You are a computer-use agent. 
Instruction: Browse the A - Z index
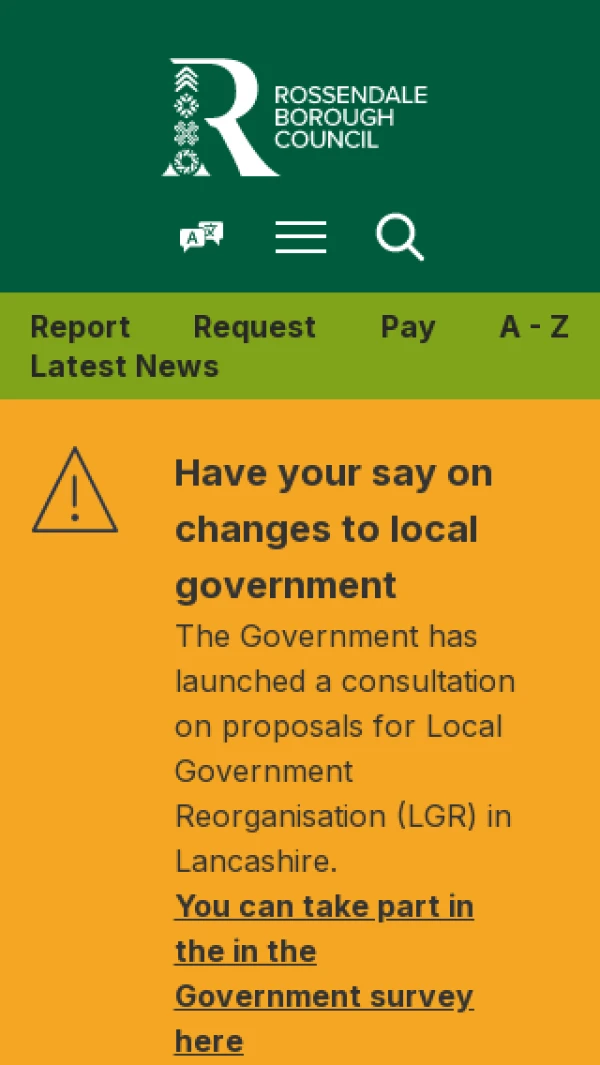(x=534, y=327)
